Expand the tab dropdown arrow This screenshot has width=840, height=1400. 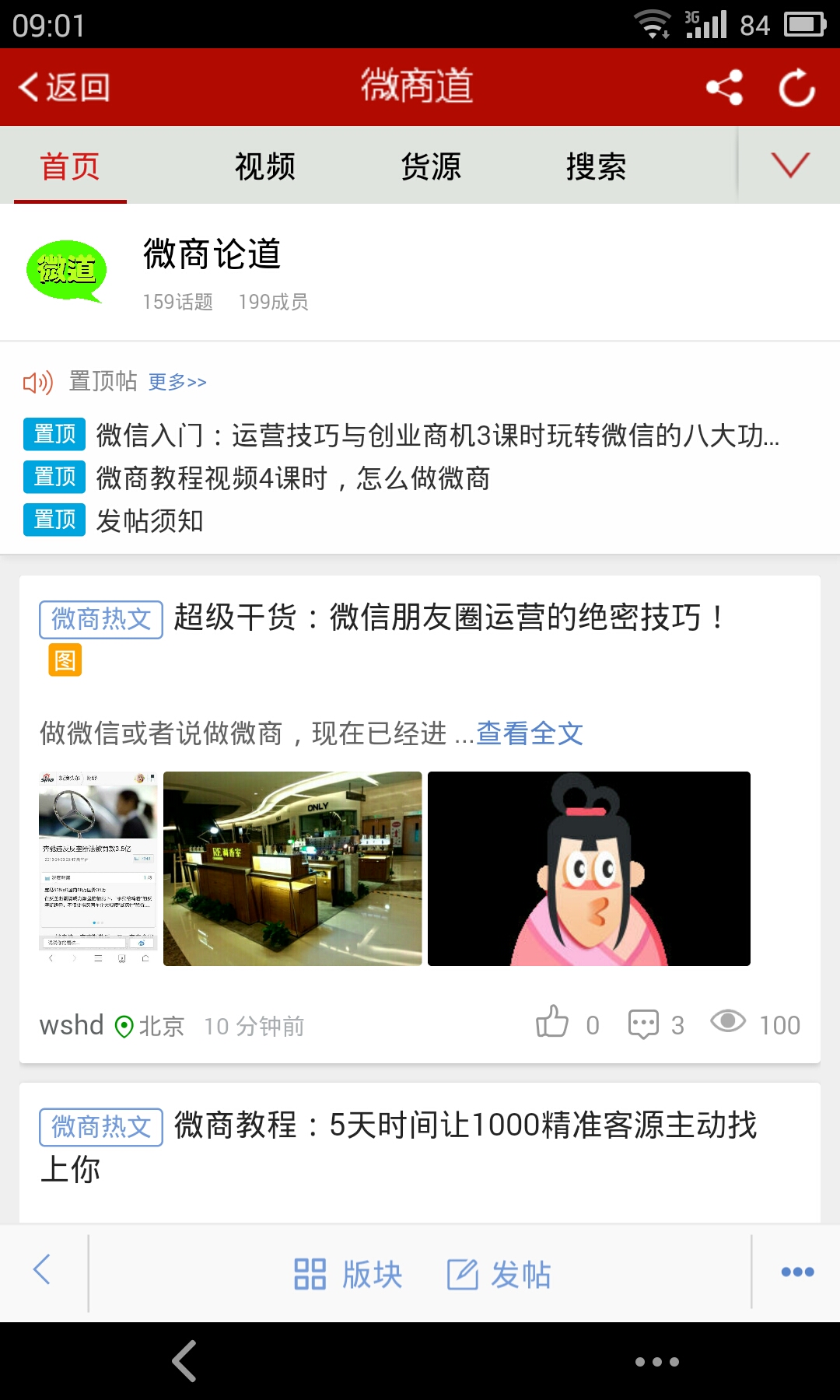coord(790,165)
